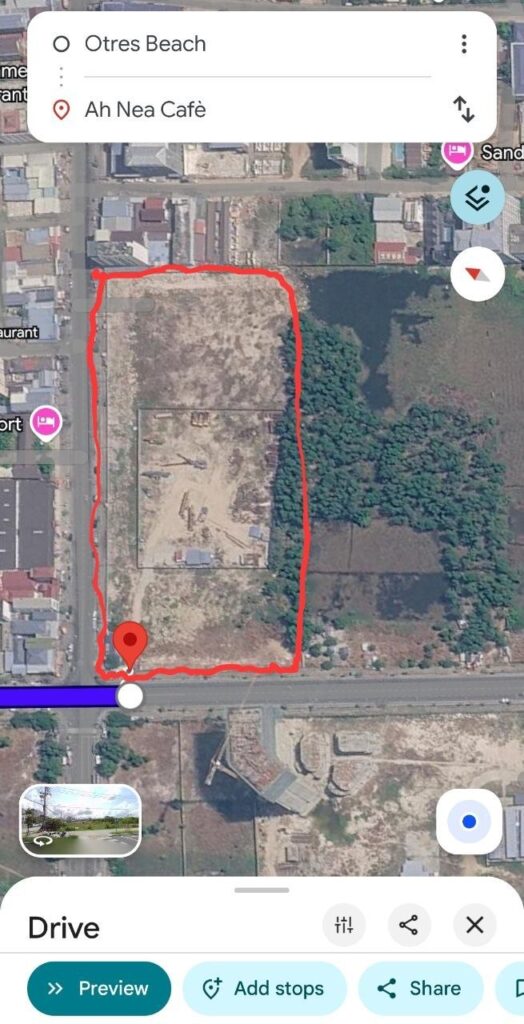Tap the Share chip button
The height and width of the screenshot is (1024, 524).
coord(421,988)
